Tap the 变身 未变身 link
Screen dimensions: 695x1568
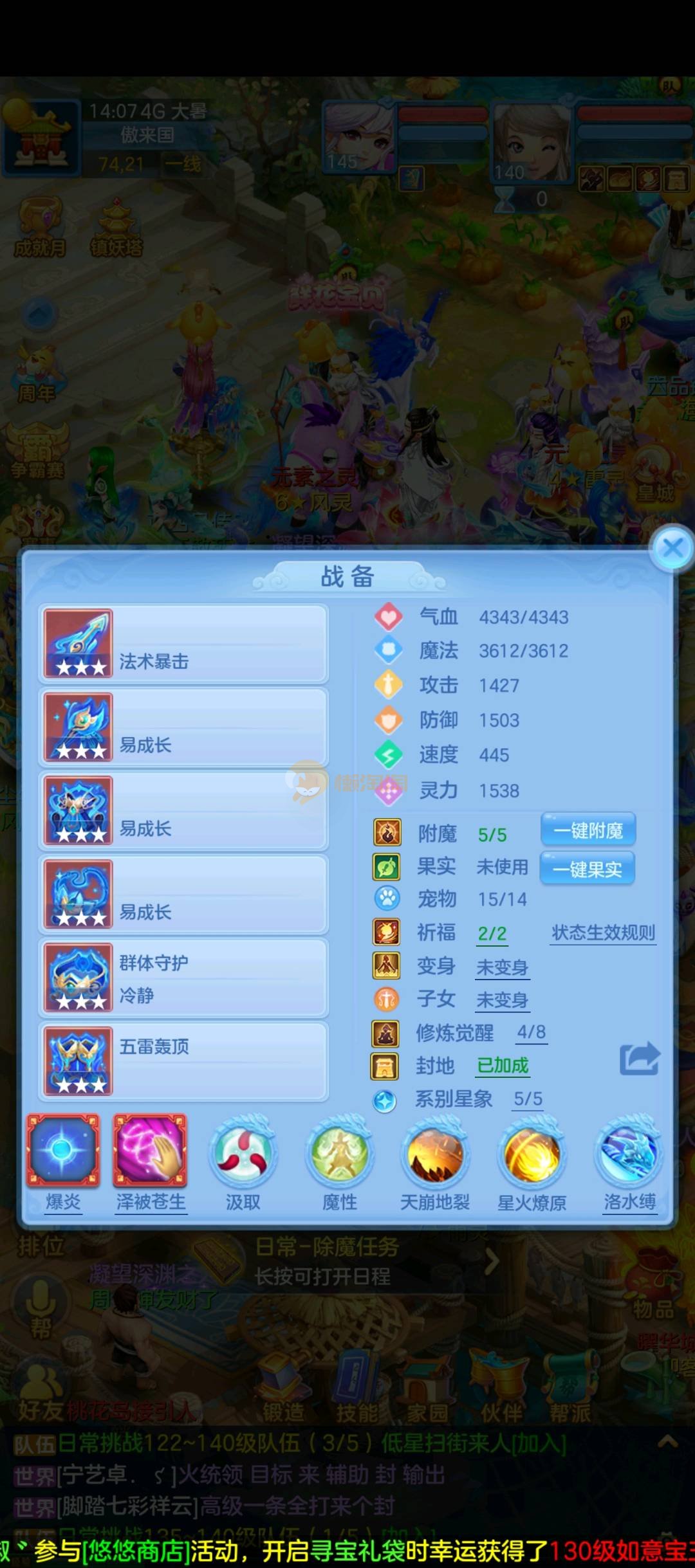coord(503,967)
